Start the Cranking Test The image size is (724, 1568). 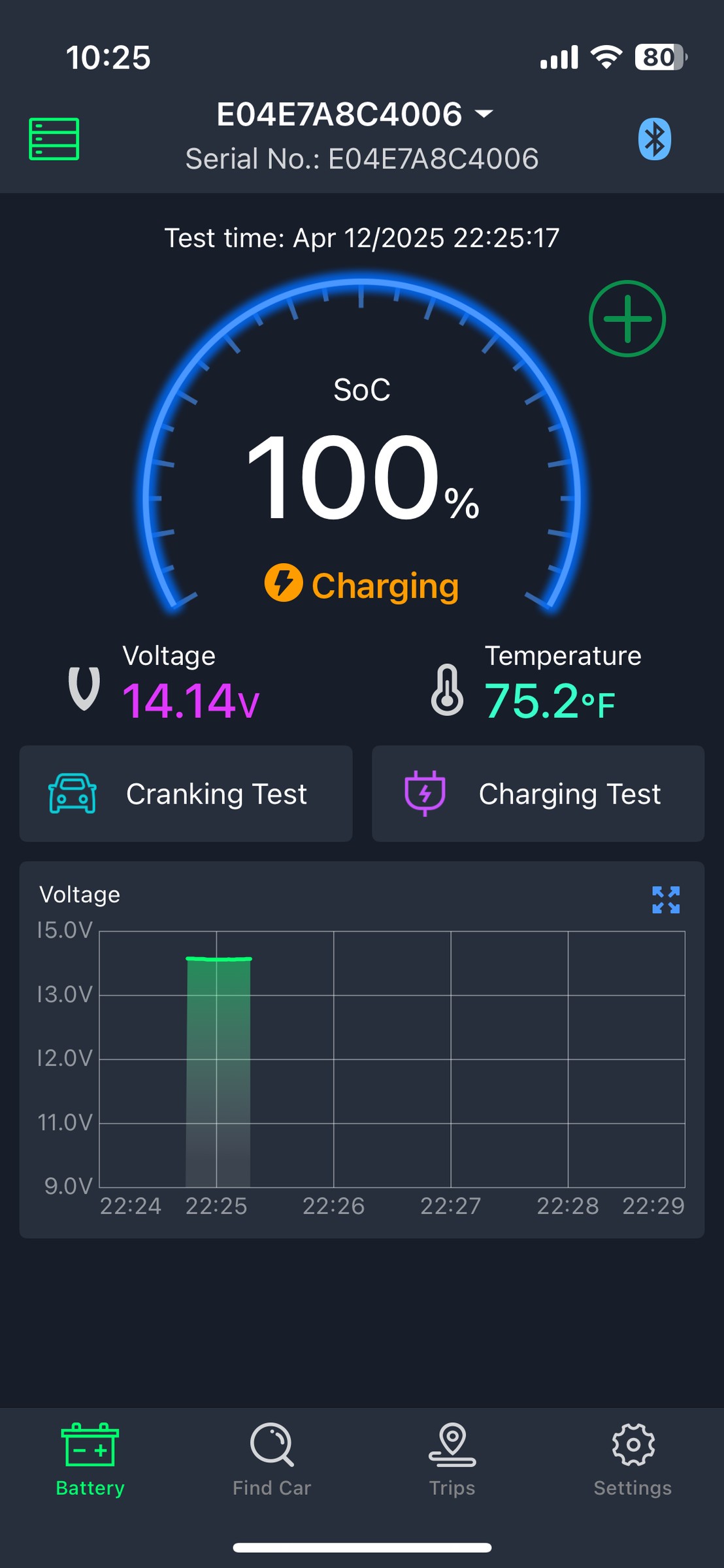(186, 794)
